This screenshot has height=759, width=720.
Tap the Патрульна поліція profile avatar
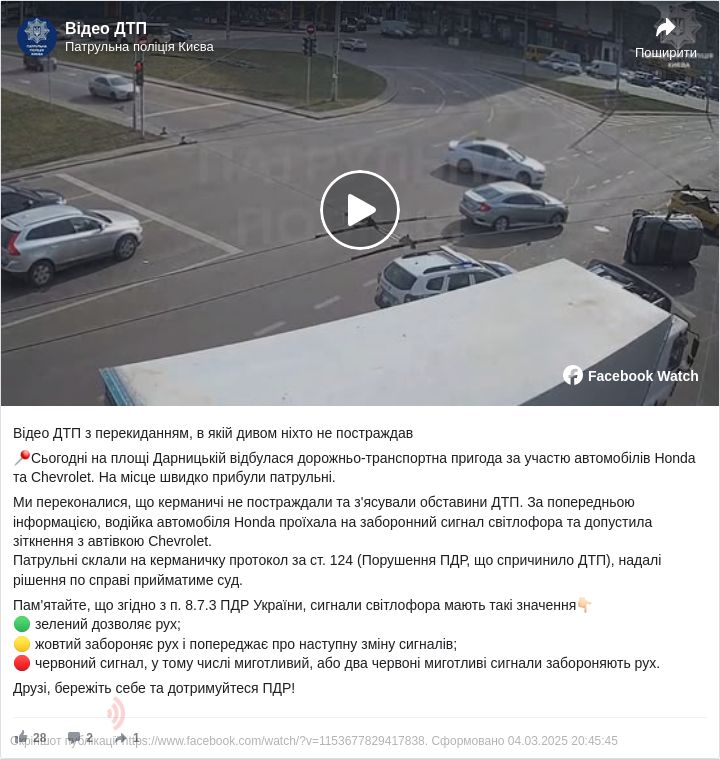pyautogui.click(x=37, y=37)
